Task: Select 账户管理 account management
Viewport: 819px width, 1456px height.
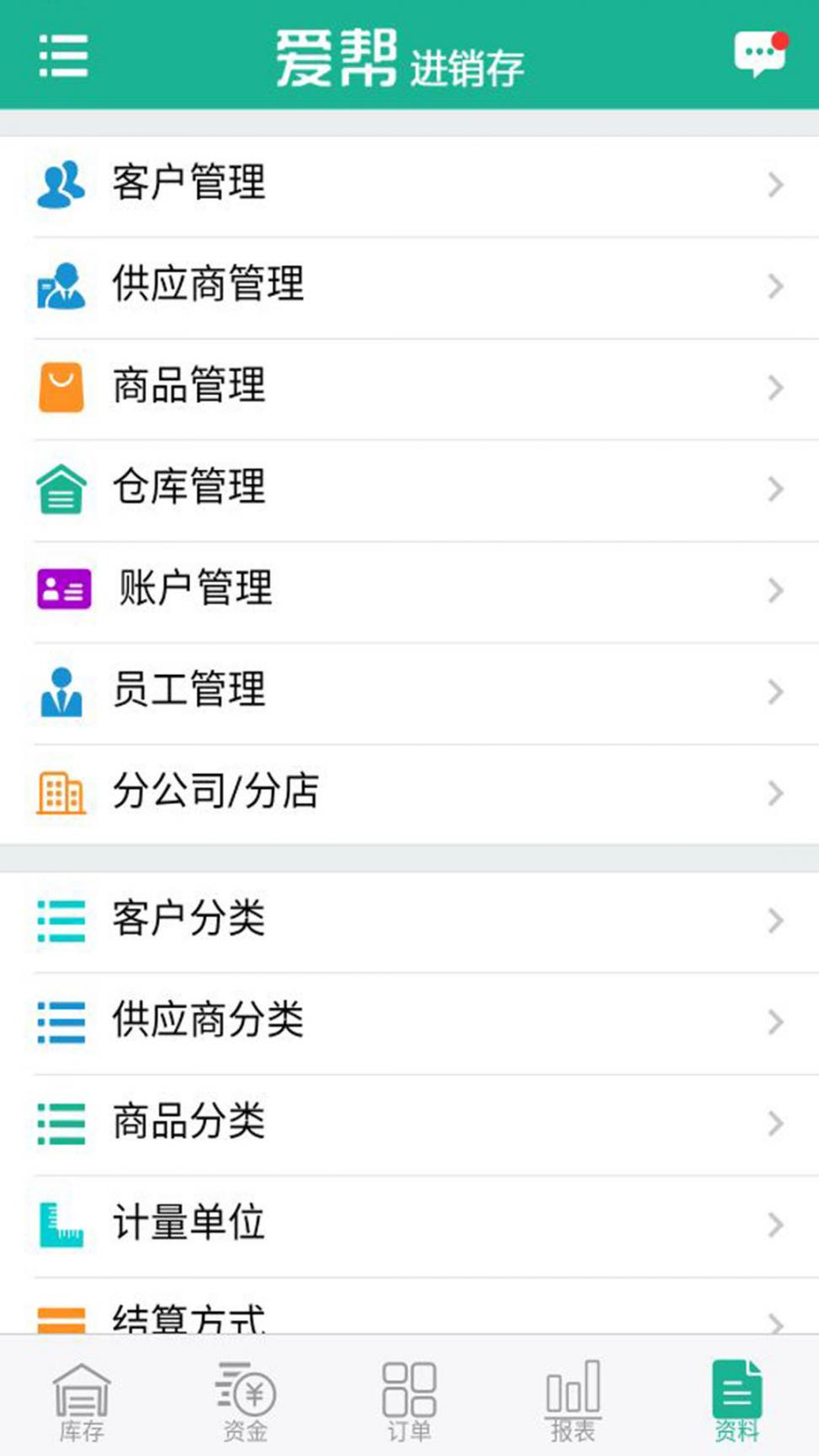Action: click(x=409, y=590)
